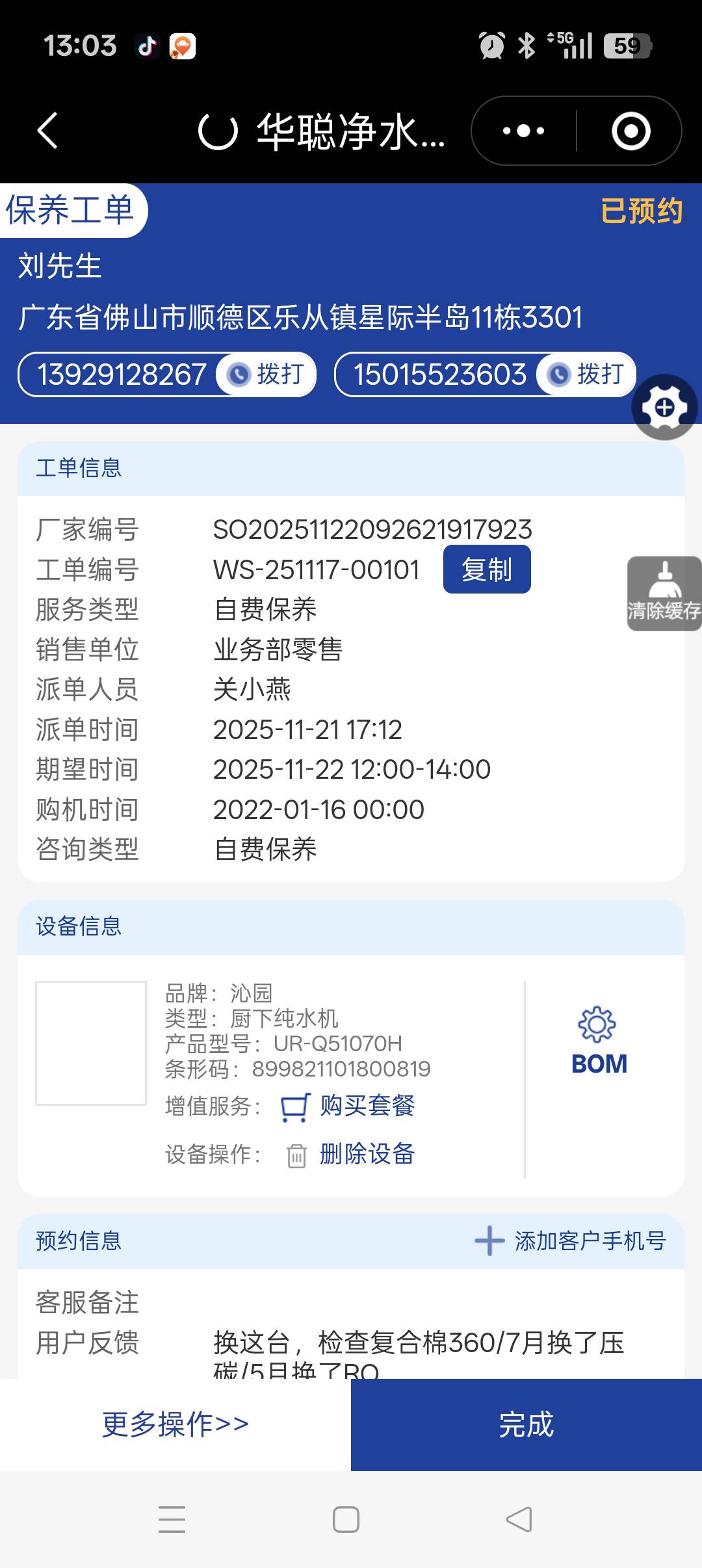The width and height of the screenshot is (702, 1568).
Task: Clear cache with the 清除缓存 button
Action: [x=664, y=594]
